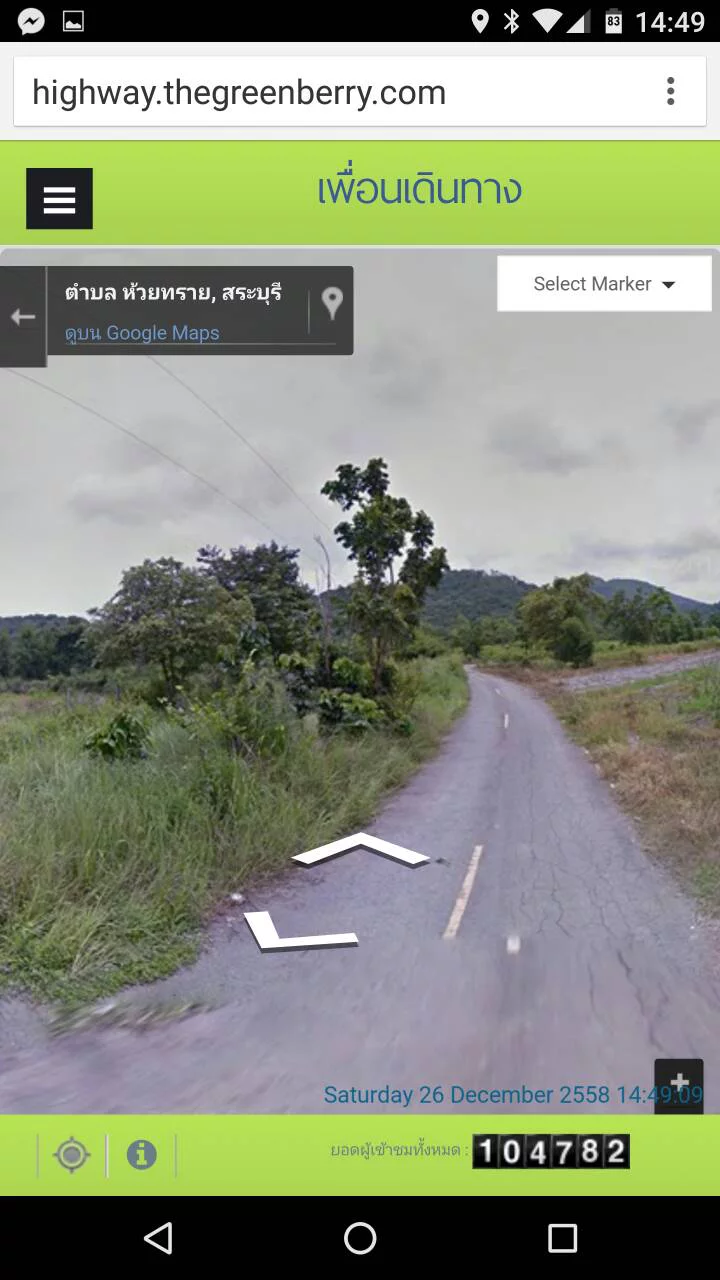The image size is (720, 1280).
Task: Go back with system back button
Action: click(x=158, y=1238)
